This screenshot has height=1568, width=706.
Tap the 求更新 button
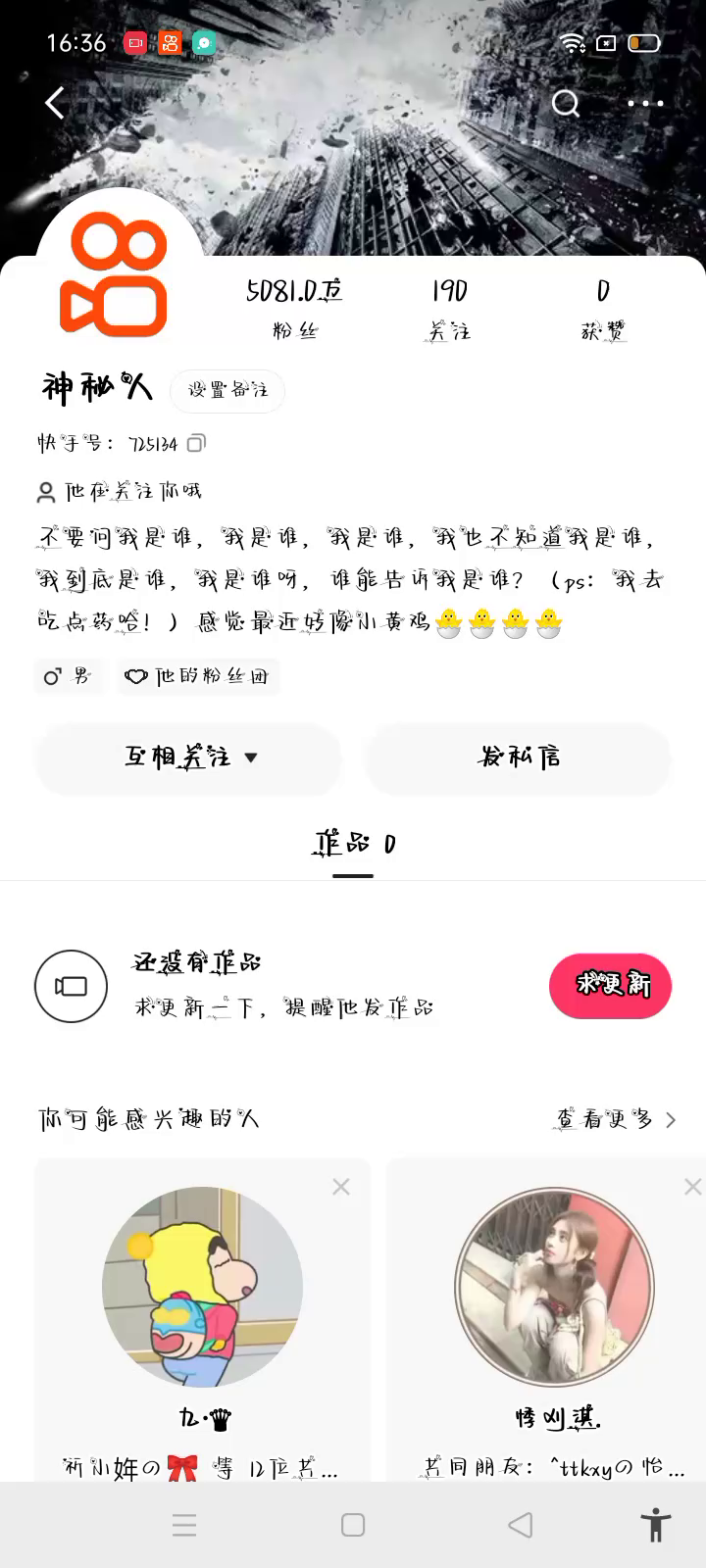[x=610, y=985]
